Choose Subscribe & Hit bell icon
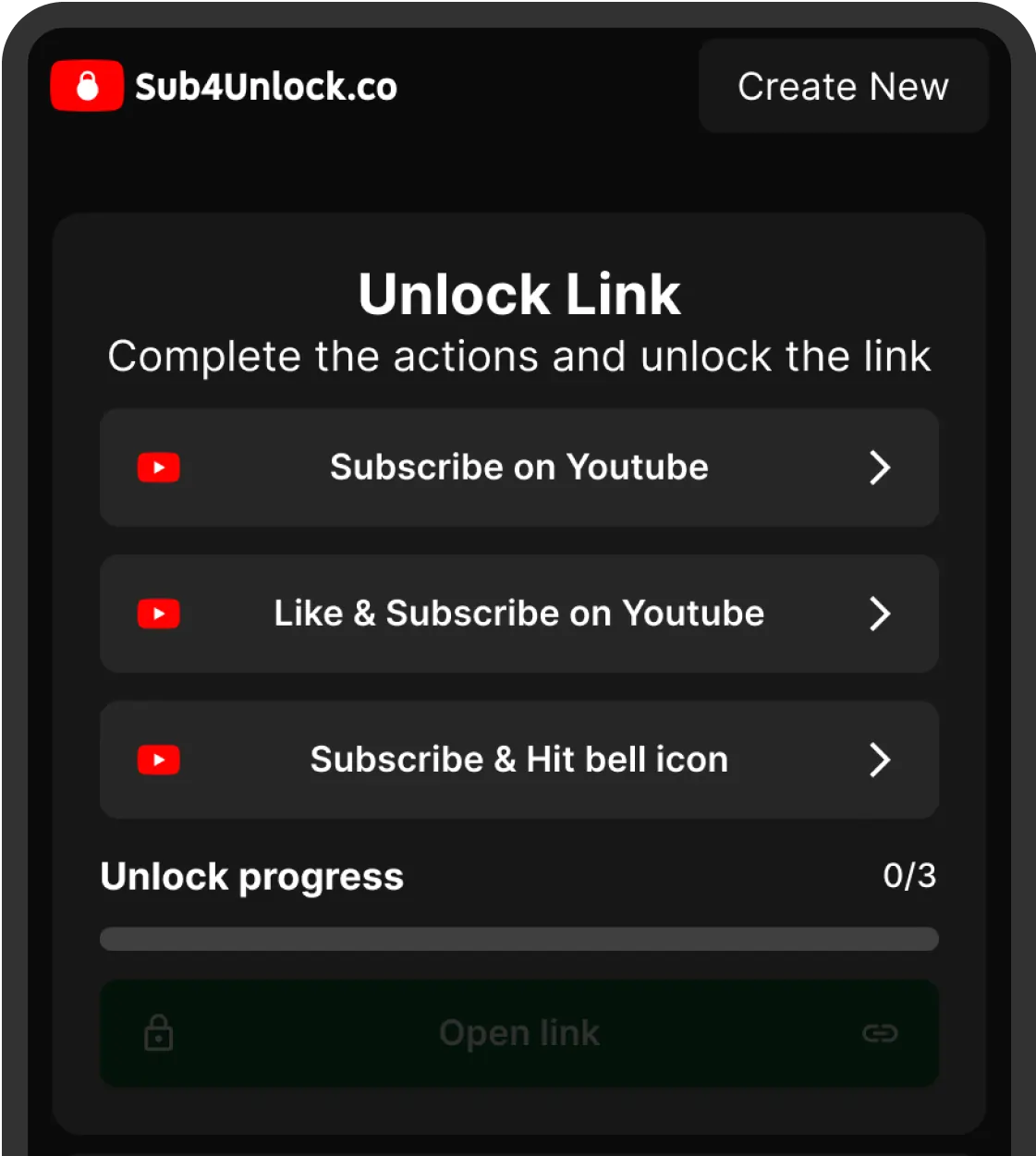The height and width of the screenshot is (1156, 1036). 518,760
